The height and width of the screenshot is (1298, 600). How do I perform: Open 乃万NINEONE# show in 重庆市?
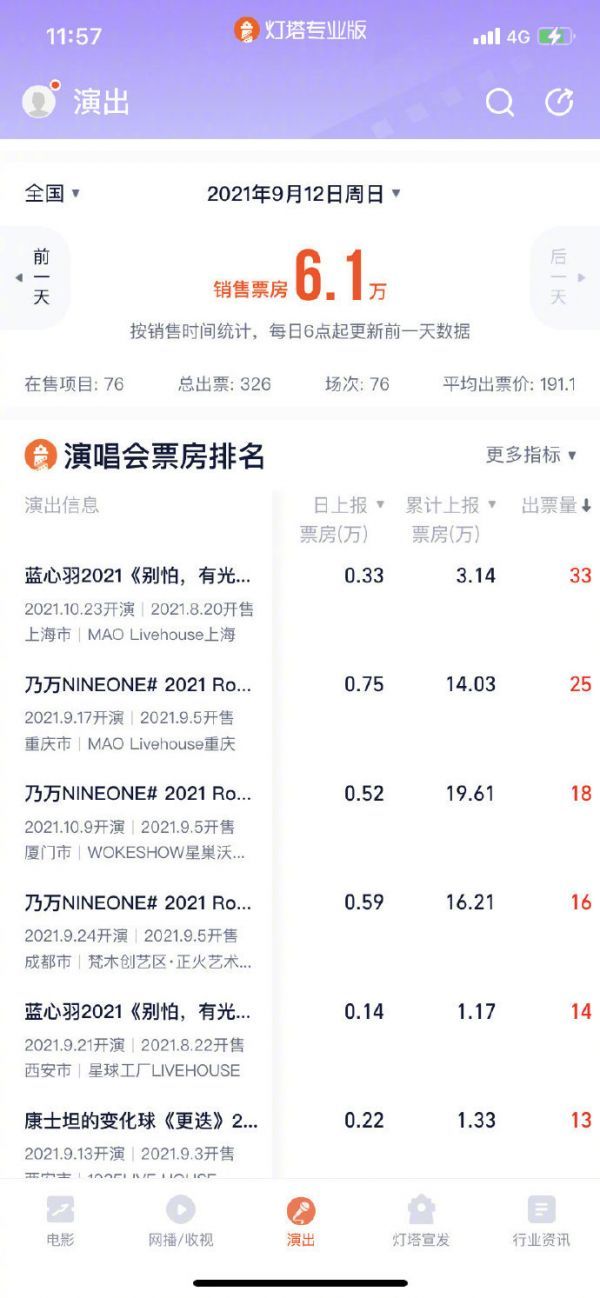tap(300, 713)
